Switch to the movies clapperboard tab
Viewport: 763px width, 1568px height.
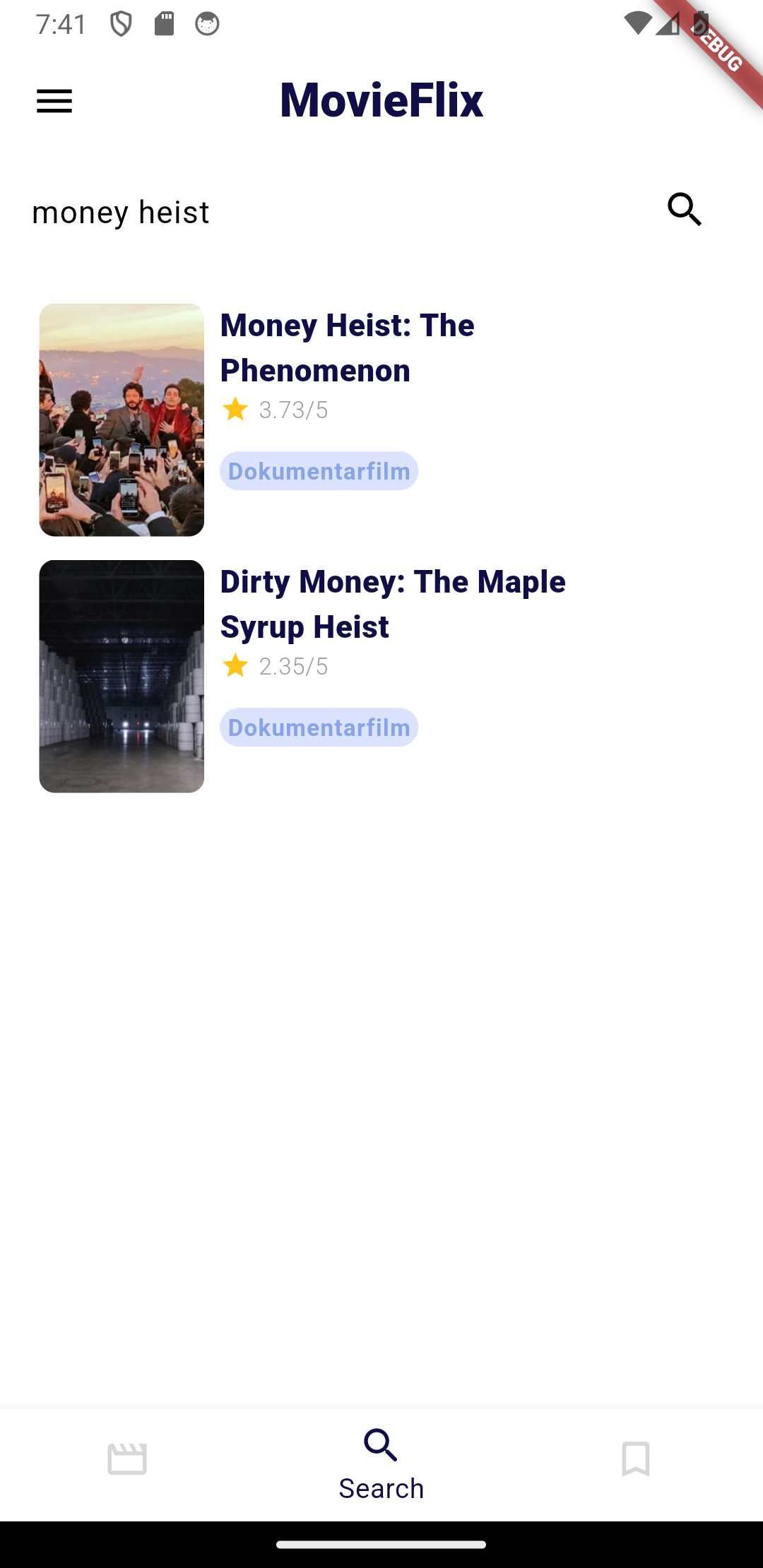(127, 1459)
